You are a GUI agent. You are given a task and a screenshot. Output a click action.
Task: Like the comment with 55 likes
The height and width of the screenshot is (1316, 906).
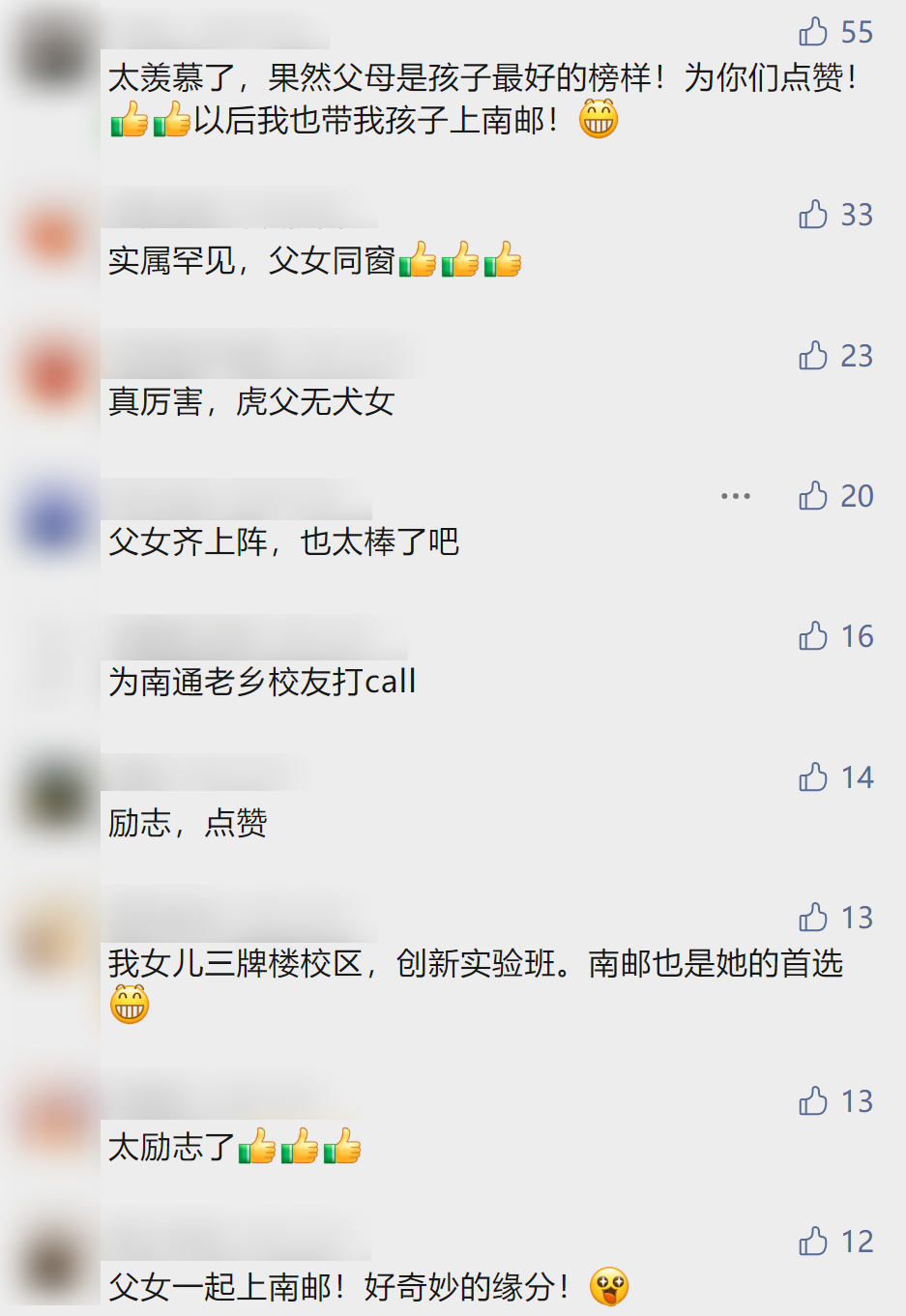coord(813,32)
